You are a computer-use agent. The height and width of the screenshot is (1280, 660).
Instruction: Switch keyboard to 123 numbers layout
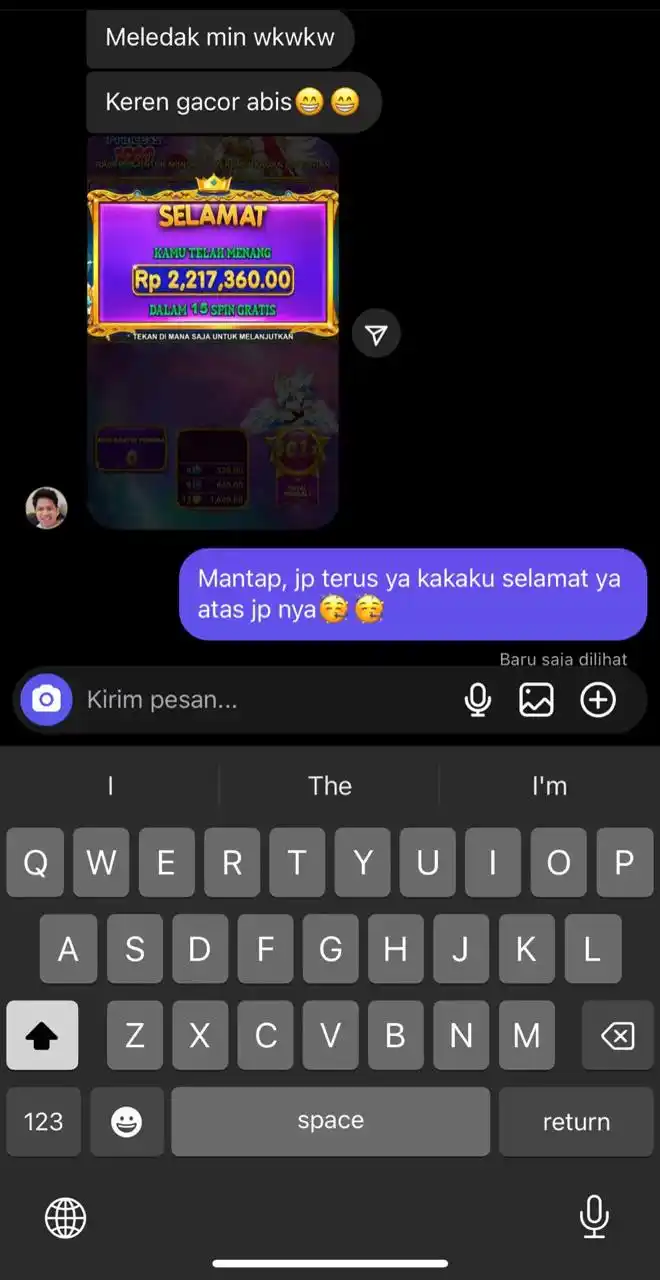43,1122
